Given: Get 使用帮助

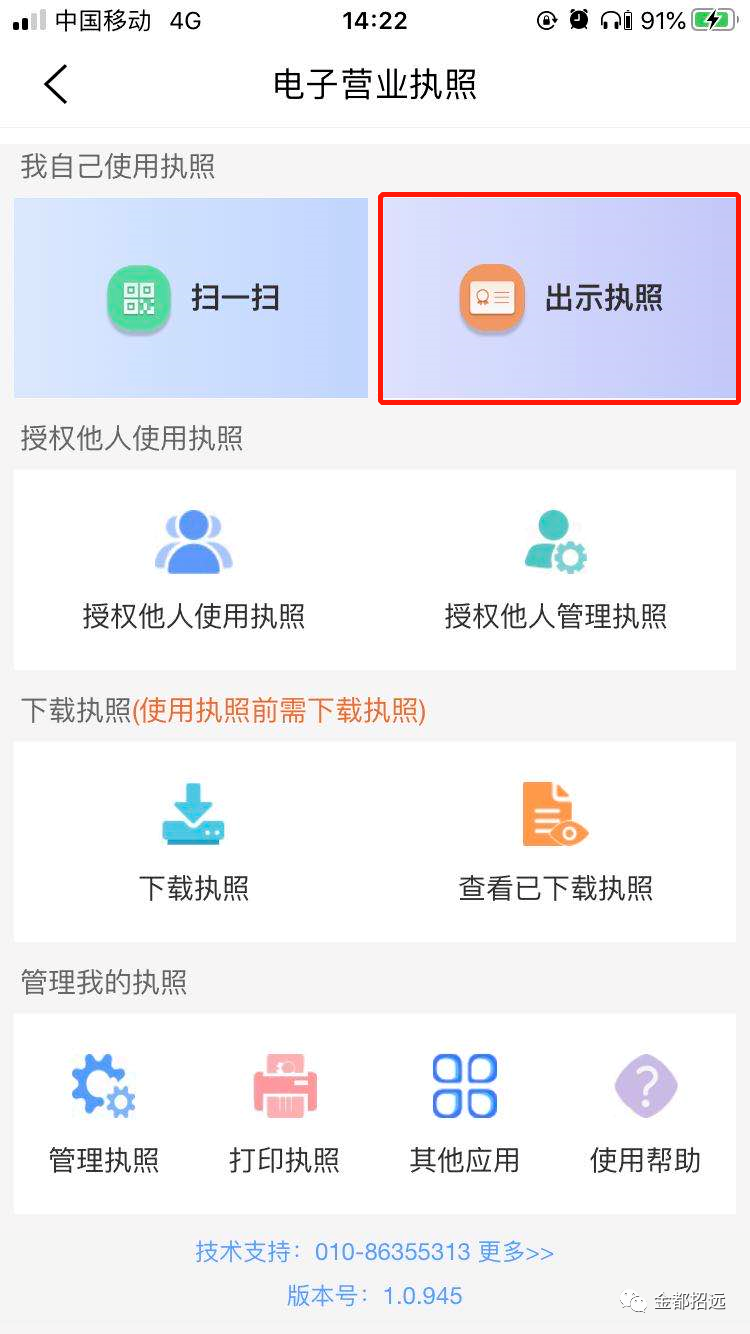Looking at the screenshot, I should click(x=645, y=1114).
